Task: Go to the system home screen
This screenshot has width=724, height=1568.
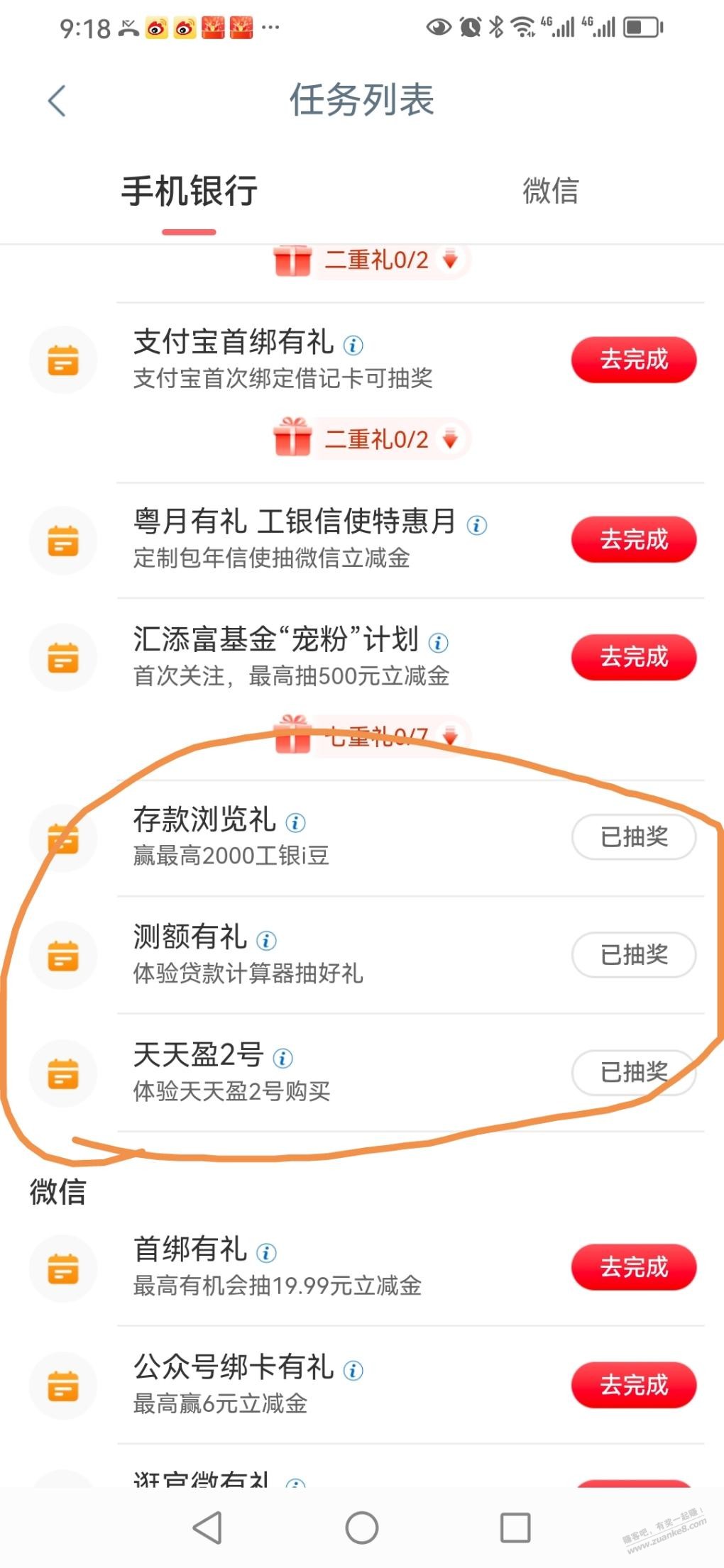Action: coord(361,1528)
